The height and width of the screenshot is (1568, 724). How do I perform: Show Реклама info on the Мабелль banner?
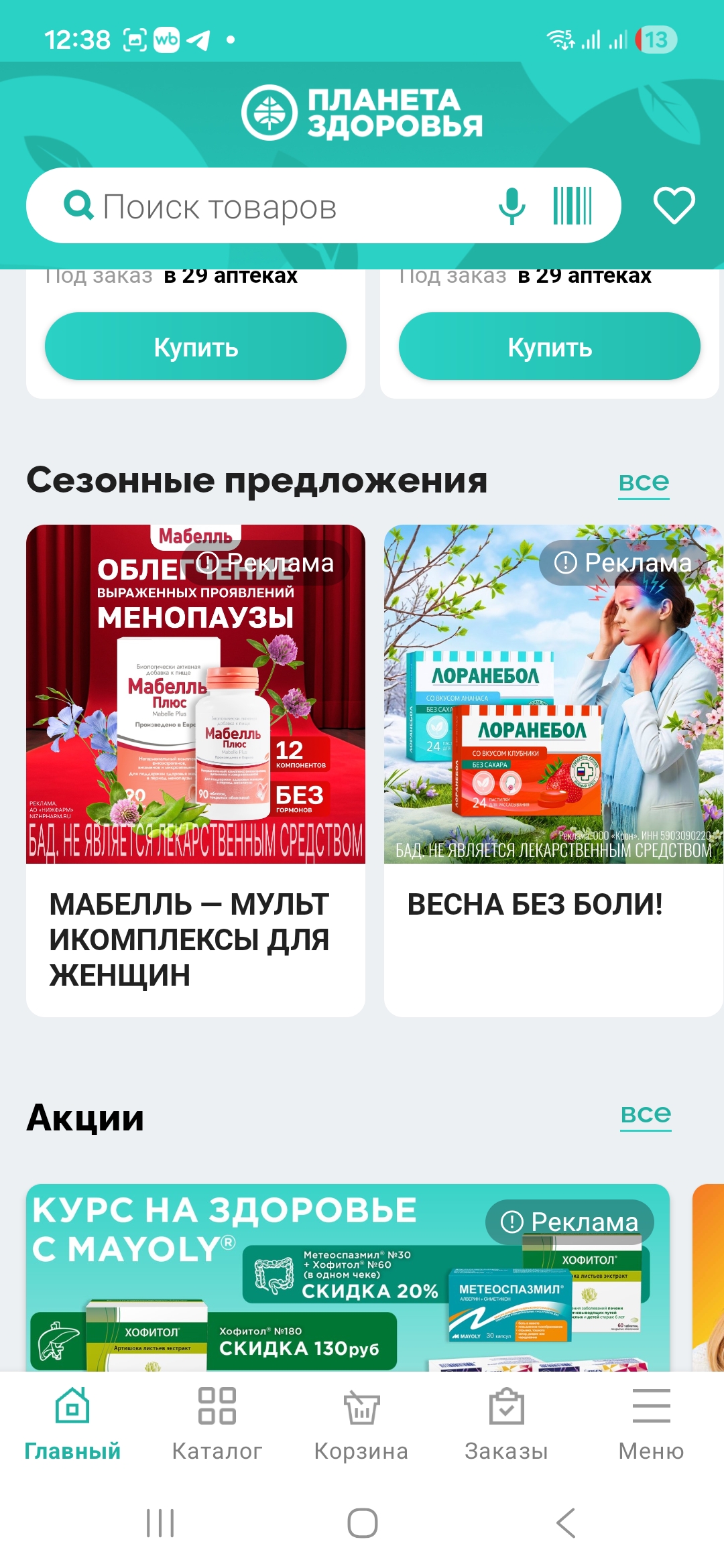[265, 563]
